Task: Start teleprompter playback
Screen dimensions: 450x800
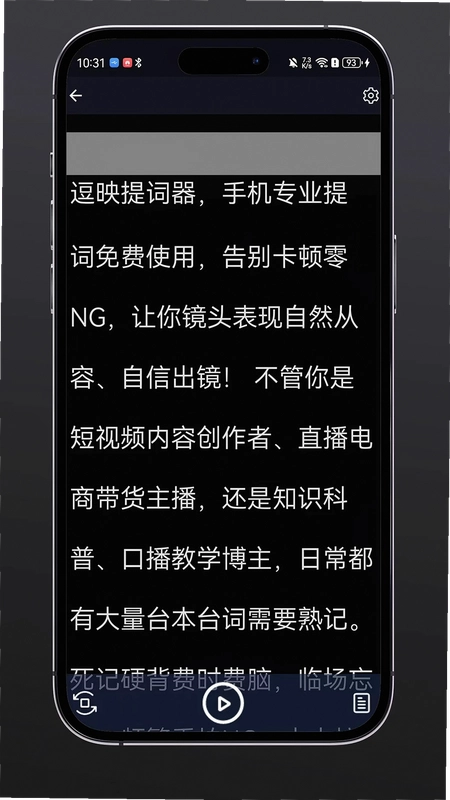Action: pyautogui.click(x=223, y=704)
